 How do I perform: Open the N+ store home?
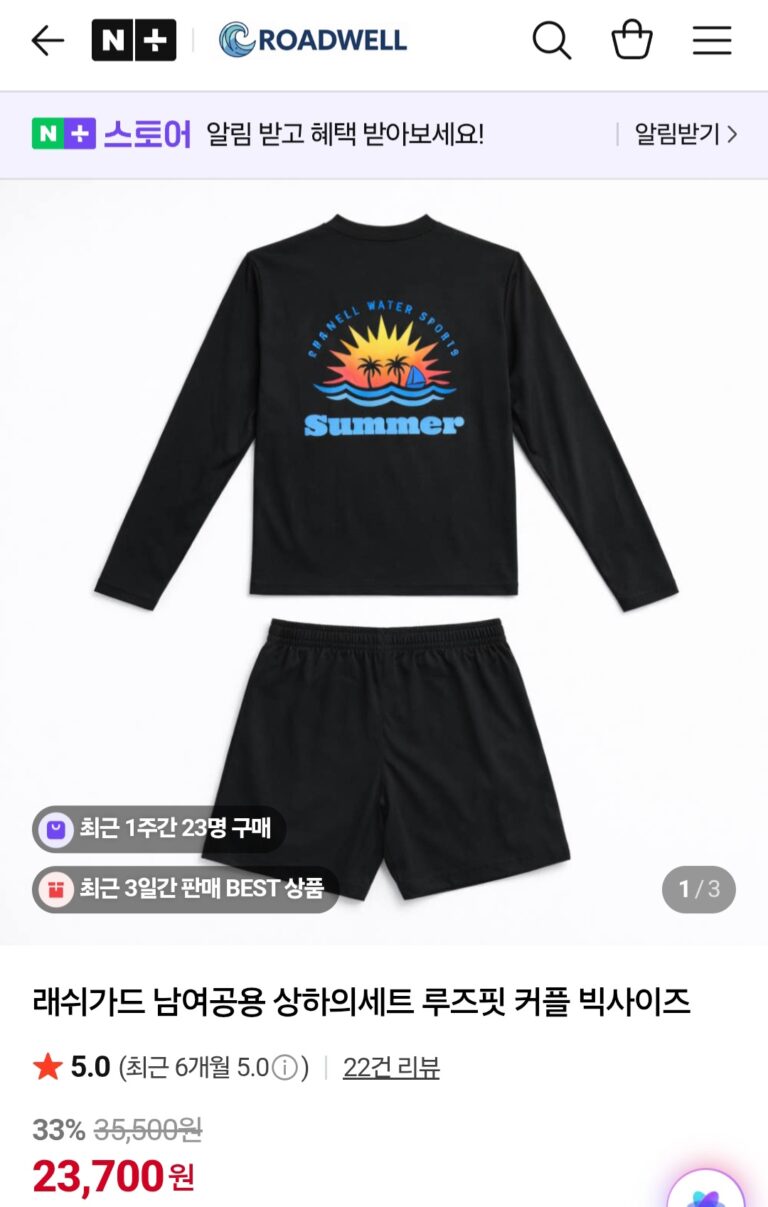tap(134, 41)
